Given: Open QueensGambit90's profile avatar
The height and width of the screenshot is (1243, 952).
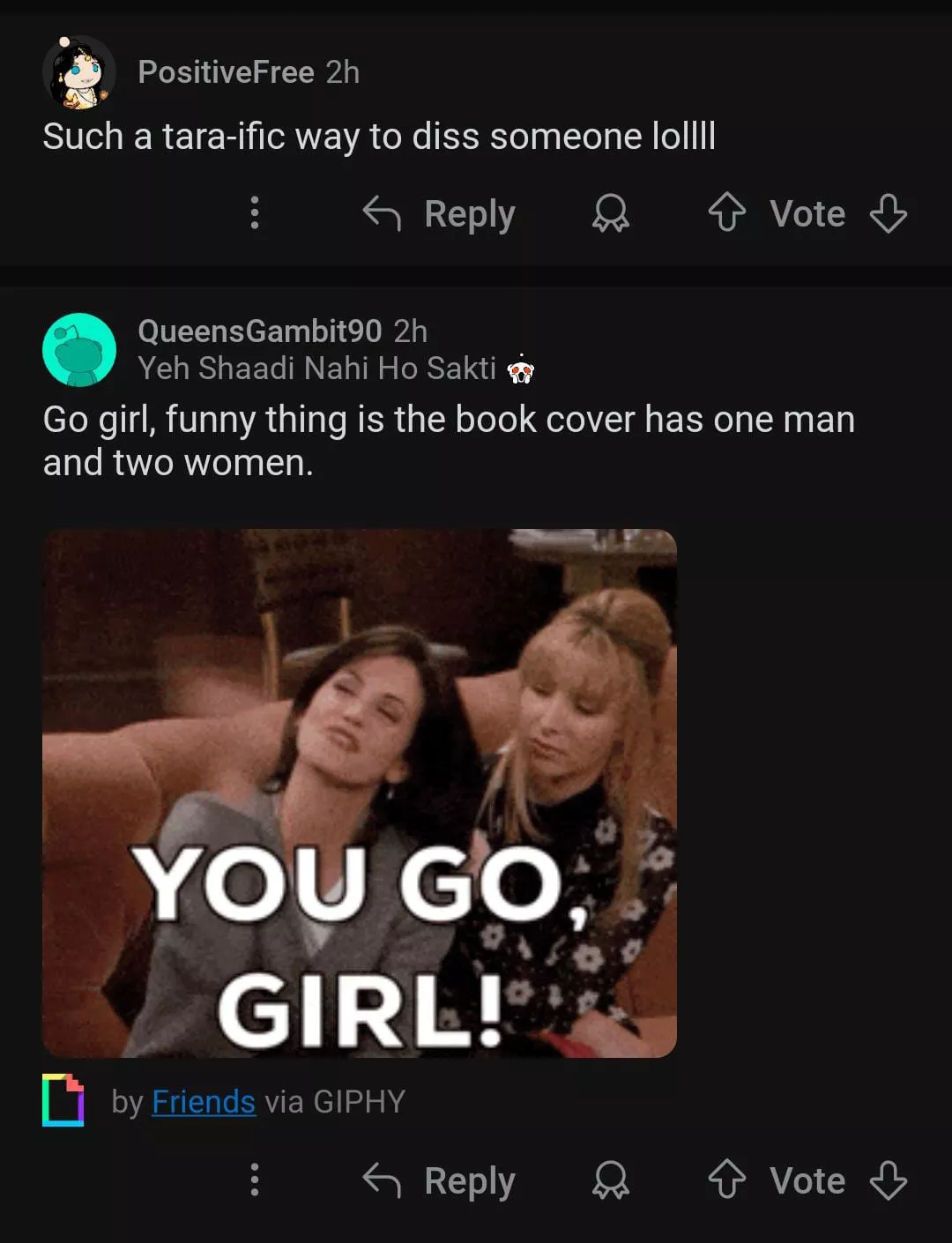Looking at the screenshot, I should coord(79,349).
